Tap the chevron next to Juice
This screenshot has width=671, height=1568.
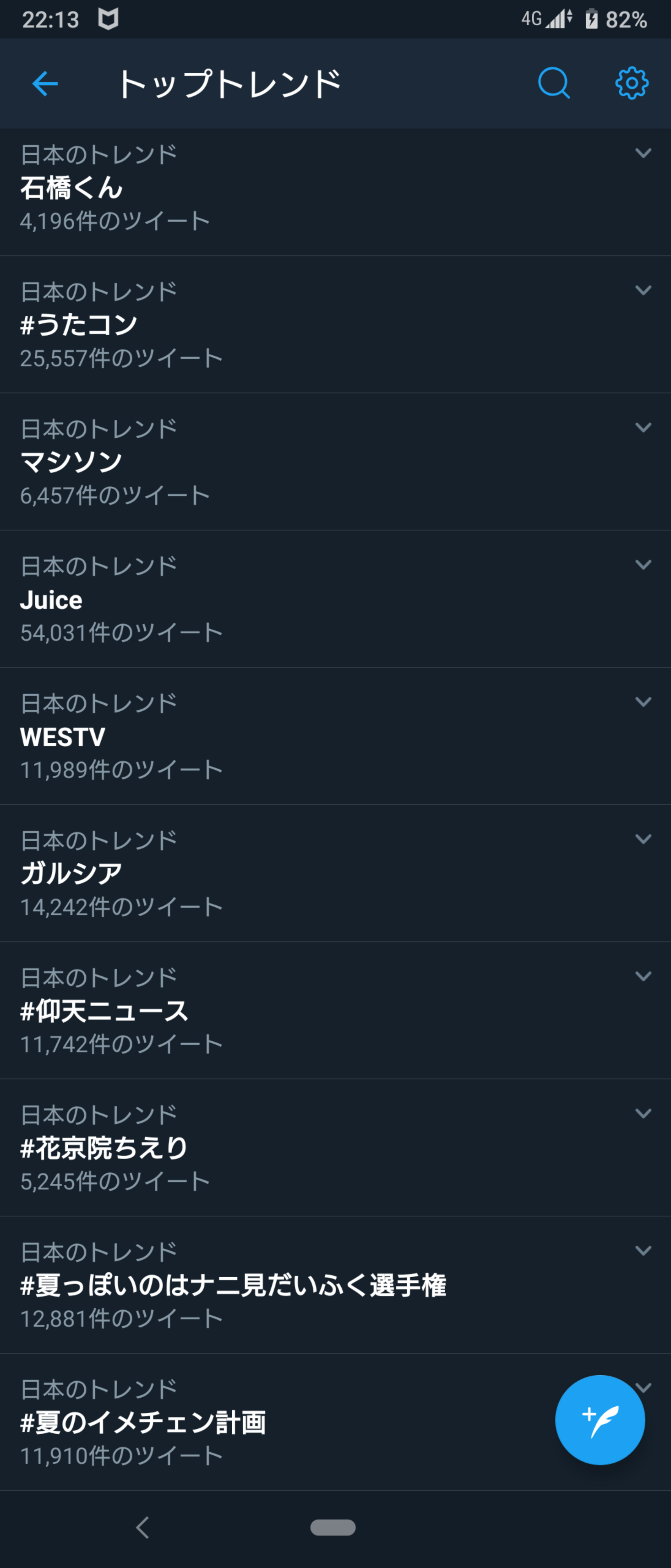click(643, 565)
